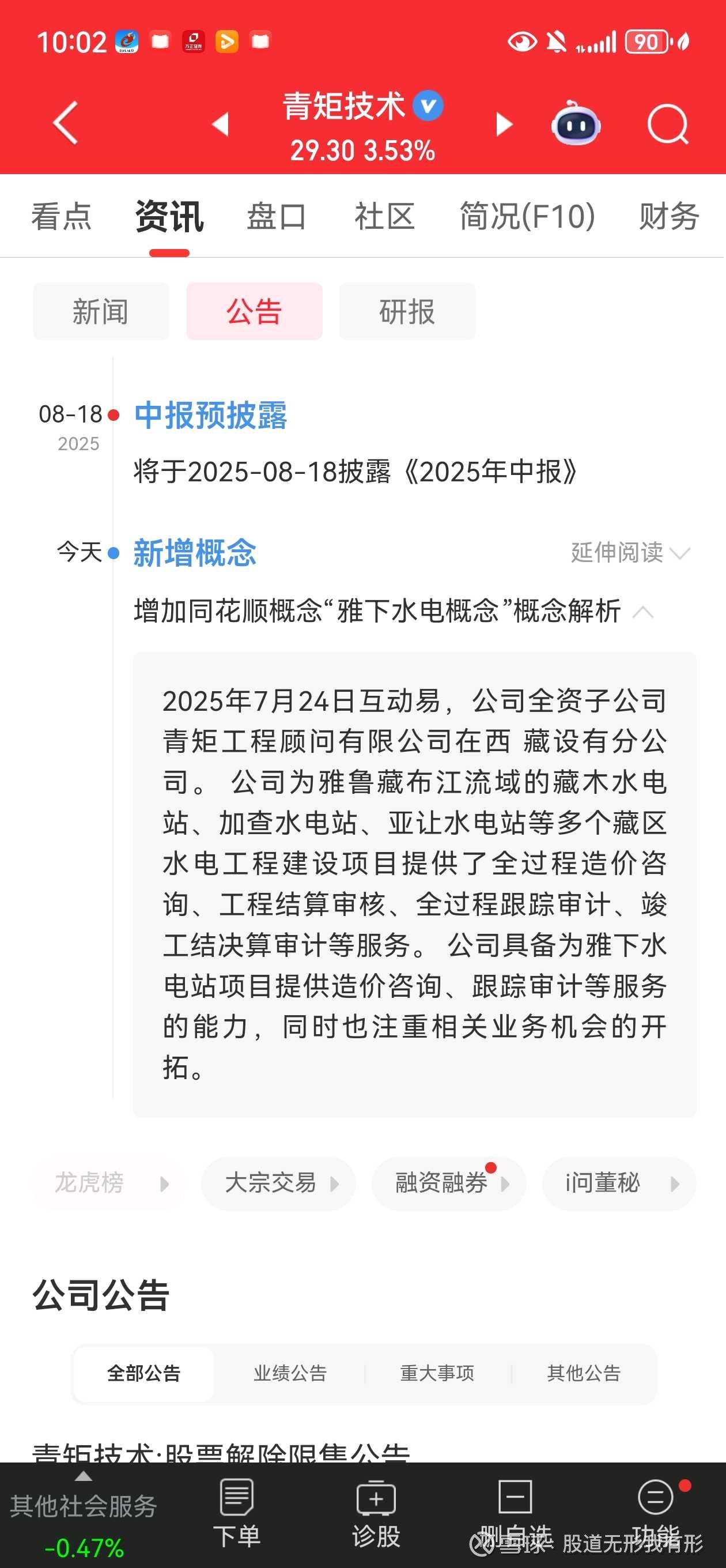
Task: Select the 新闻 chip
Action: click(x=101, y=311)
